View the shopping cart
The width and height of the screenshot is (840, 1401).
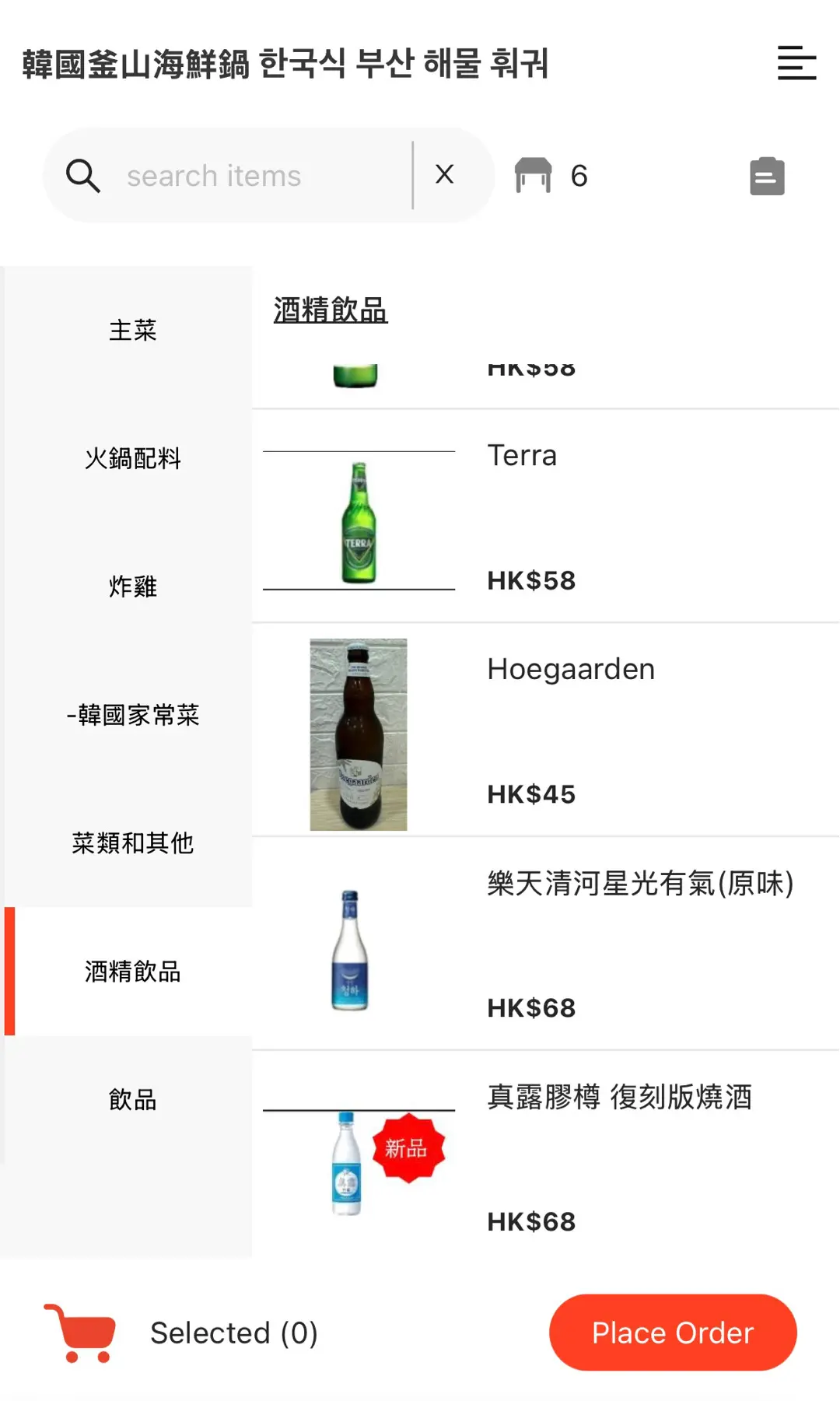point(81,1333)
